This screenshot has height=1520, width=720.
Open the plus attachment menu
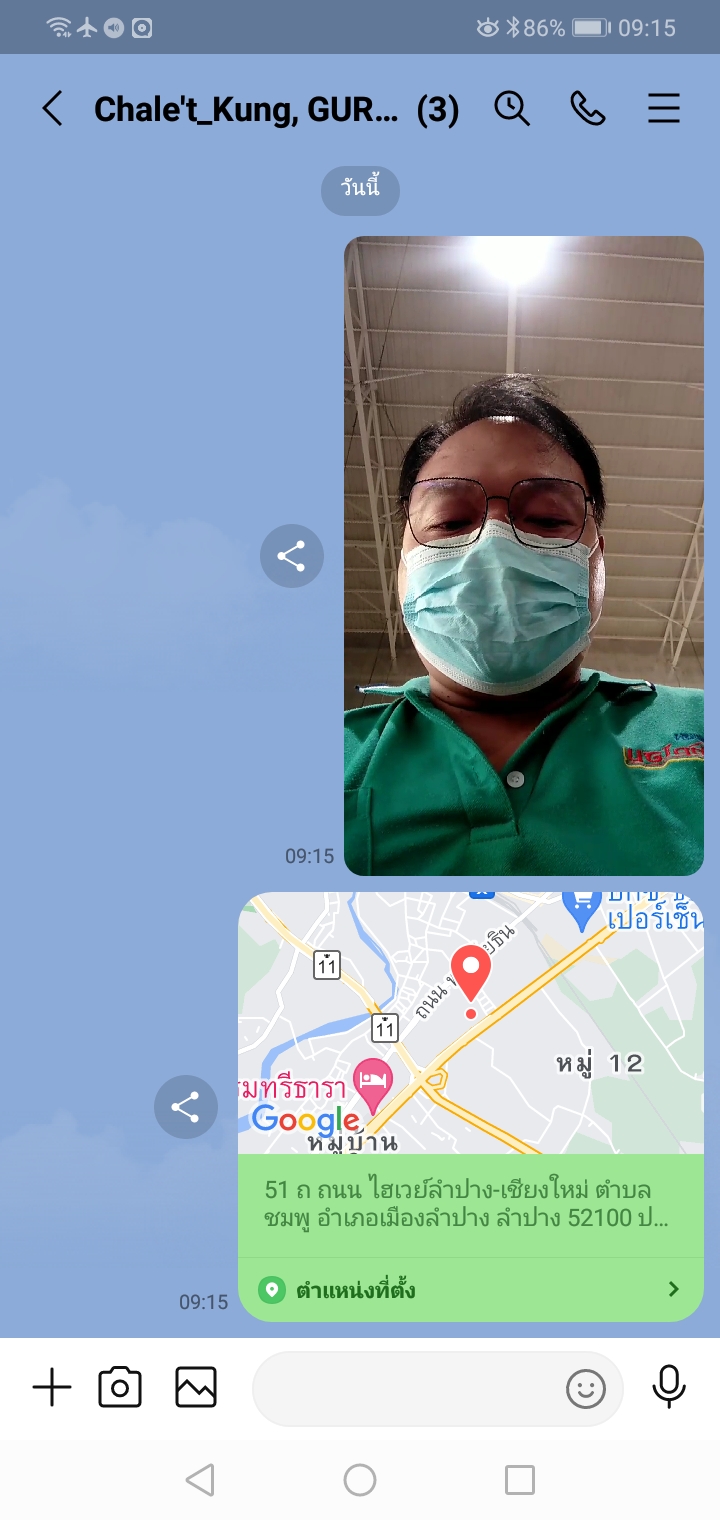coord(52,1388)
